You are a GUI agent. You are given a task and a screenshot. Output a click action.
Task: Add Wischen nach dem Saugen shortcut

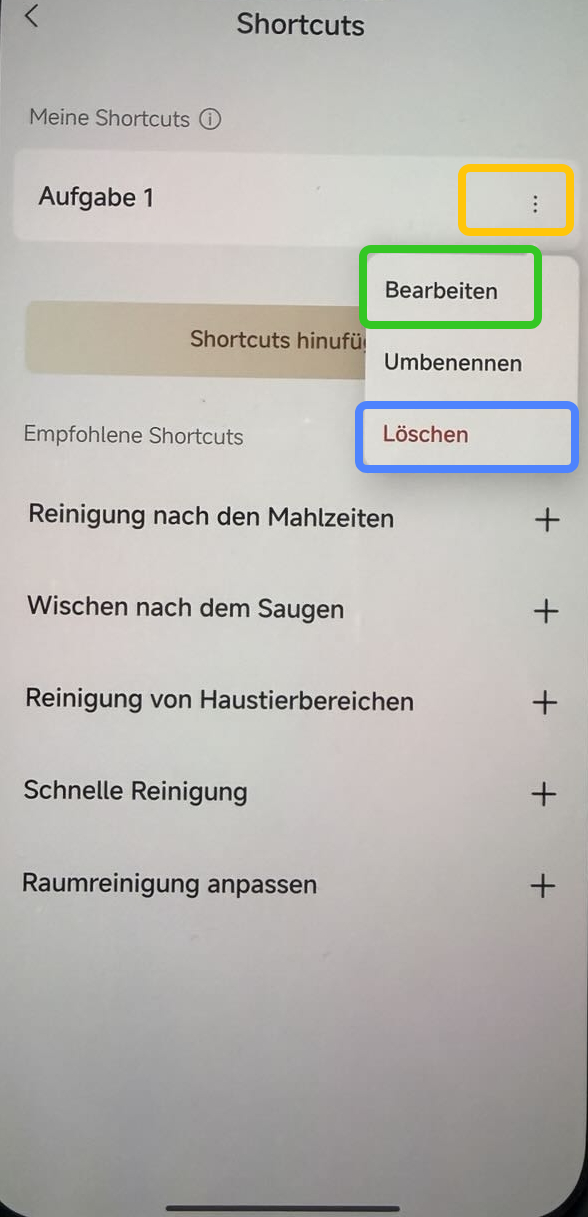pos(546,611)
